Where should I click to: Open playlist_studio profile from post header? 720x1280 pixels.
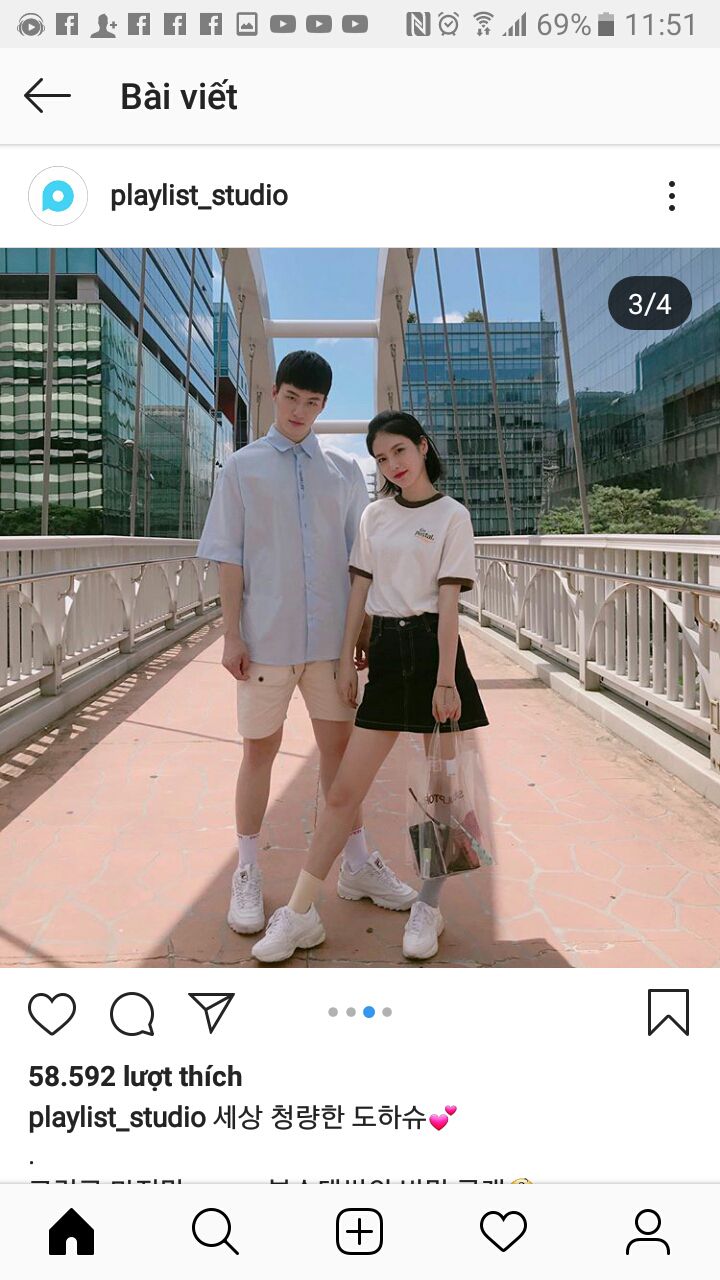pos(199,196)
